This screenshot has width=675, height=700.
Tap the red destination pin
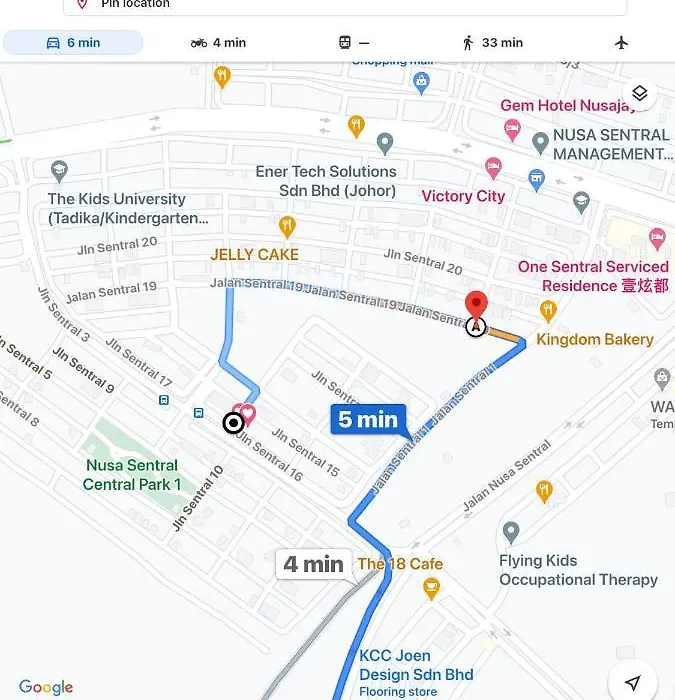477,305
